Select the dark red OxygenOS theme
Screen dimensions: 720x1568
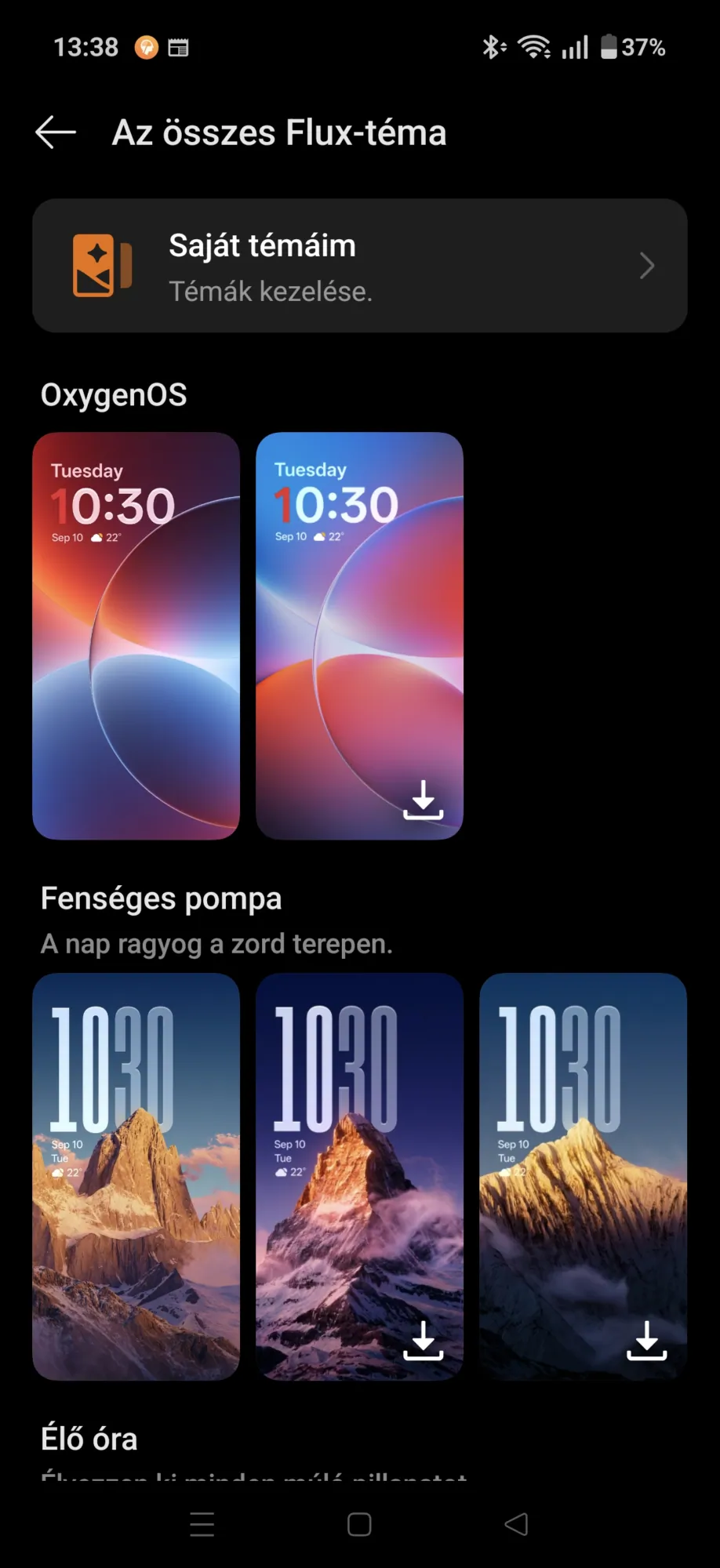pos(136,636)
